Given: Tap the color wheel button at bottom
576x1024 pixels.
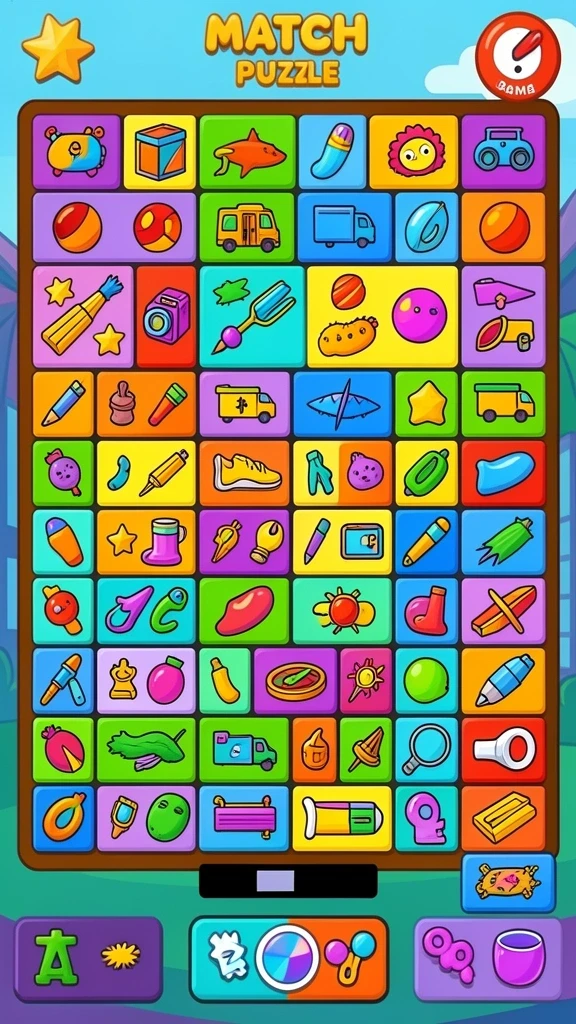Looking at the screenshot, I should pyautogui.click(x=287, y=958).
